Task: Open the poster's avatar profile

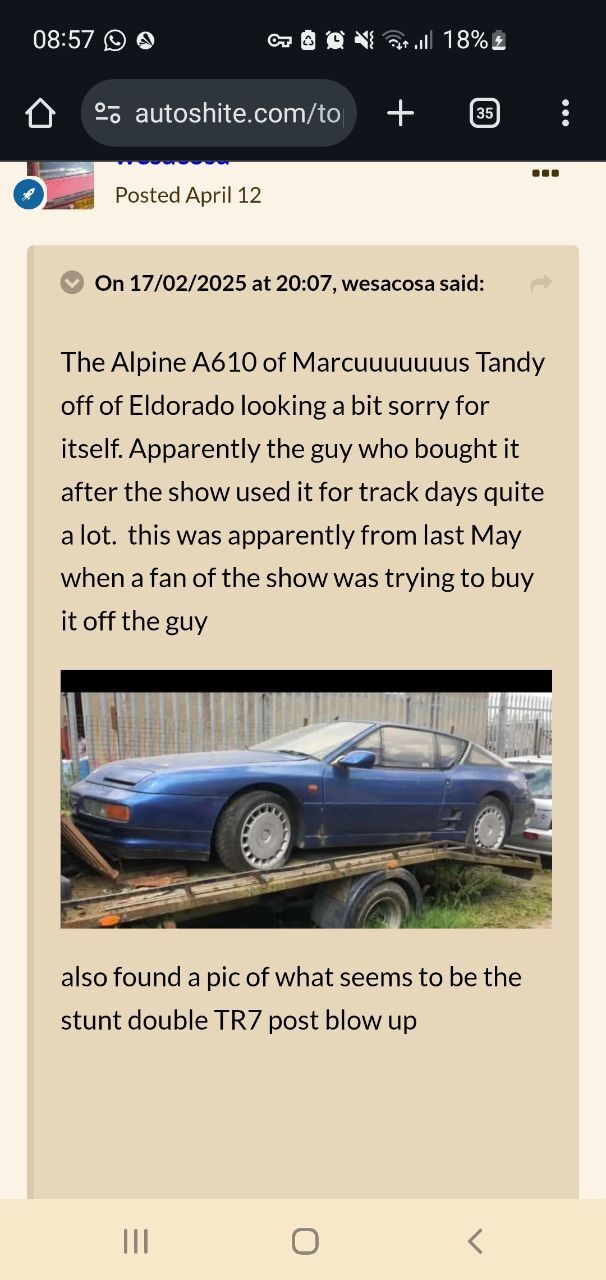Action: click(x=60, y=185)
